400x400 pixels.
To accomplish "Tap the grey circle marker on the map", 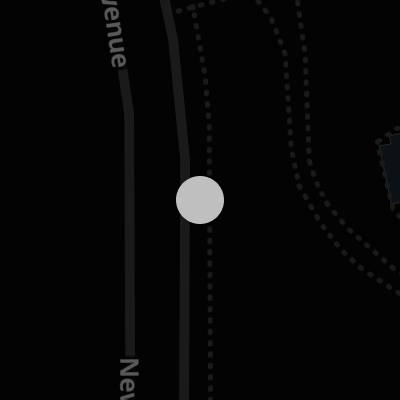I will pos(200,200).
